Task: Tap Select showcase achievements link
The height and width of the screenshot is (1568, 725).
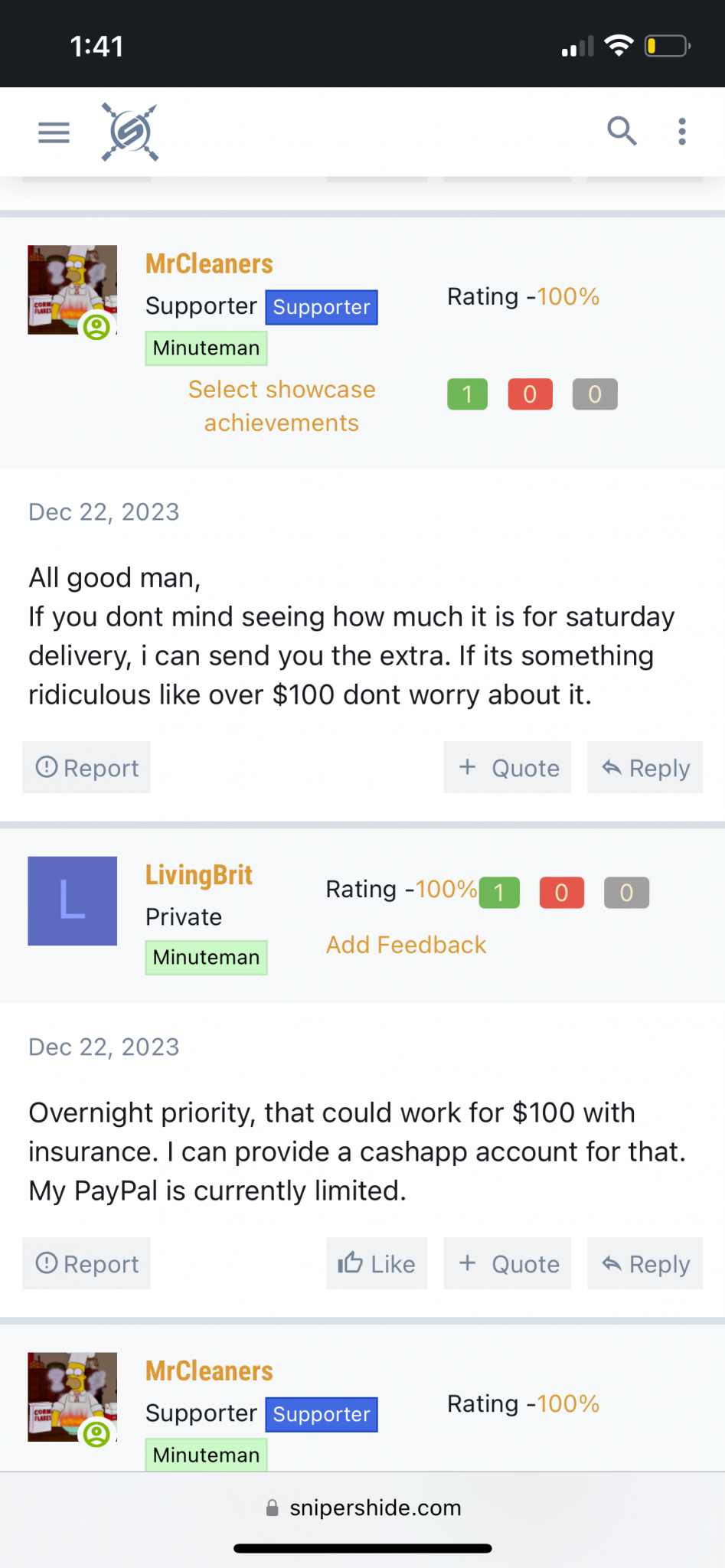Action: point(282,406)
